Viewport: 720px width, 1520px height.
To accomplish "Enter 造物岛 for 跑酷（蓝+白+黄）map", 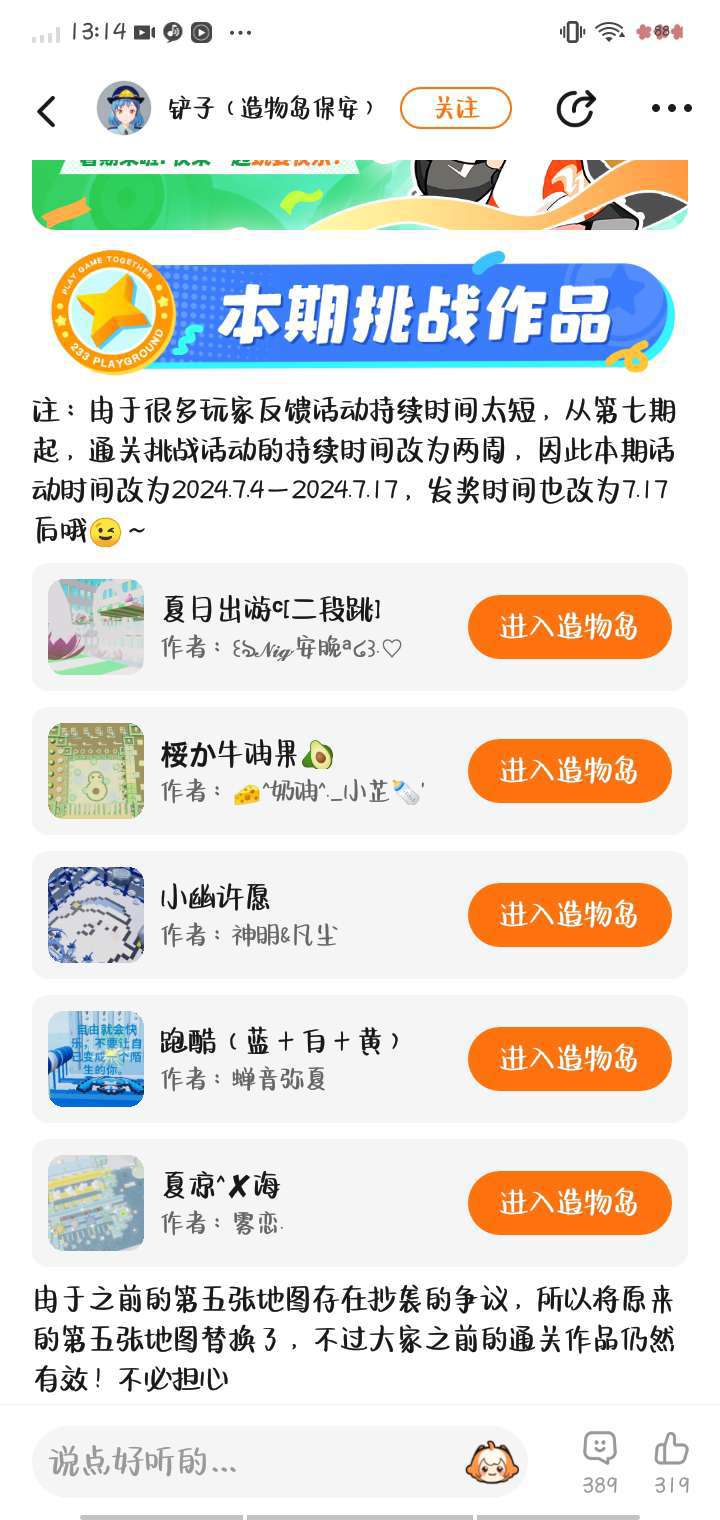I will (x=569, y=1059).
